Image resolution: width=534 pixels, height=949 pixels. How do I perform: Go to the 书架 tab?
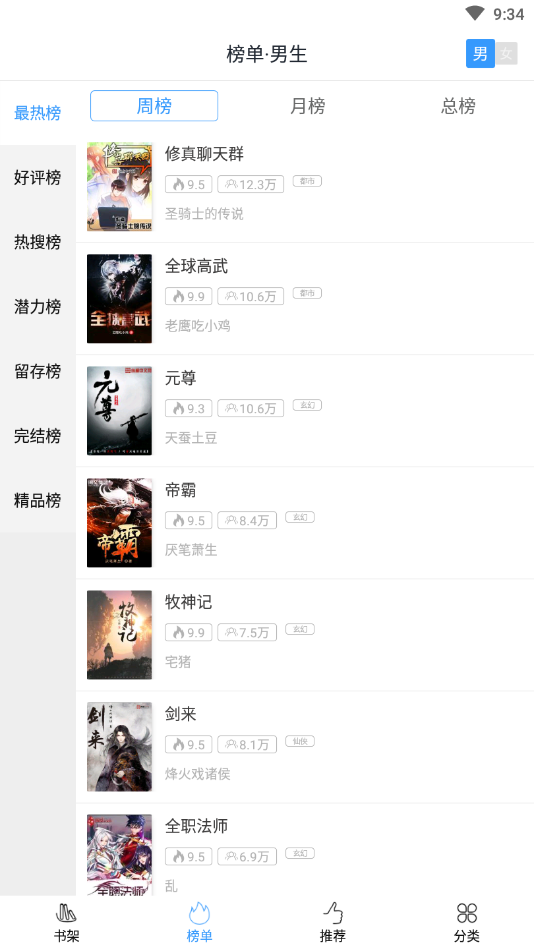[67, 922]
